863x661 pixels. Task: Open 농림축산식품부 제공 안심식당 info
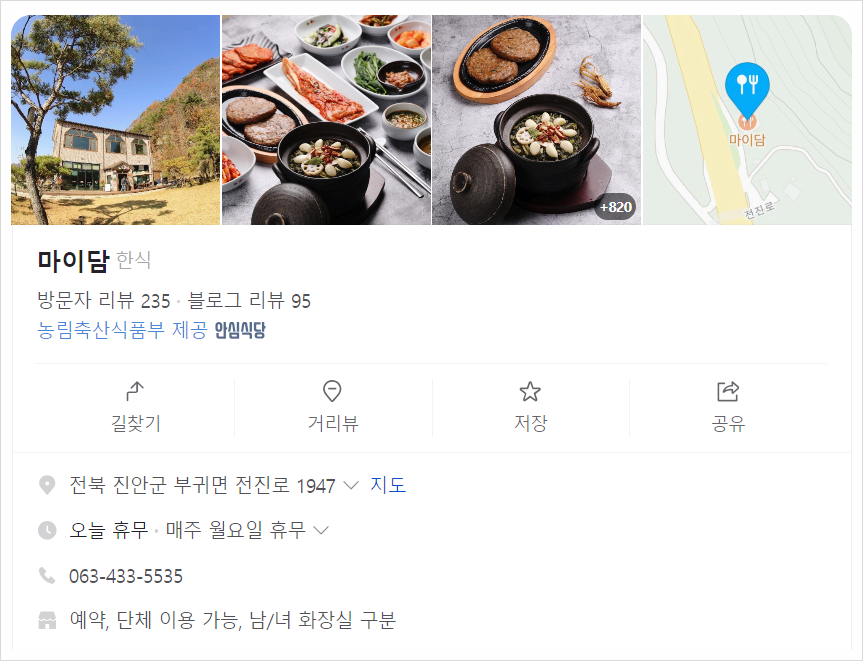coord(151,330)
